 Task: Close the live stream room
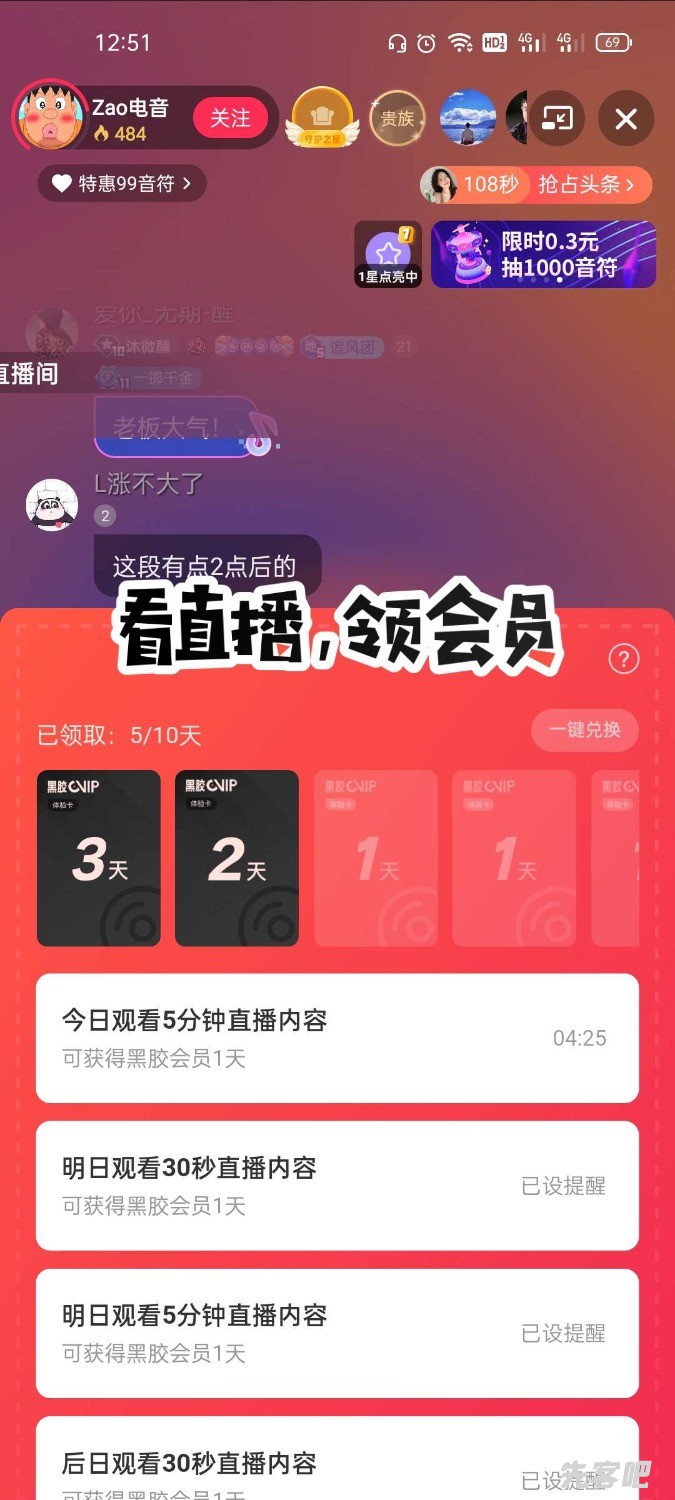[x=626, y=120]
